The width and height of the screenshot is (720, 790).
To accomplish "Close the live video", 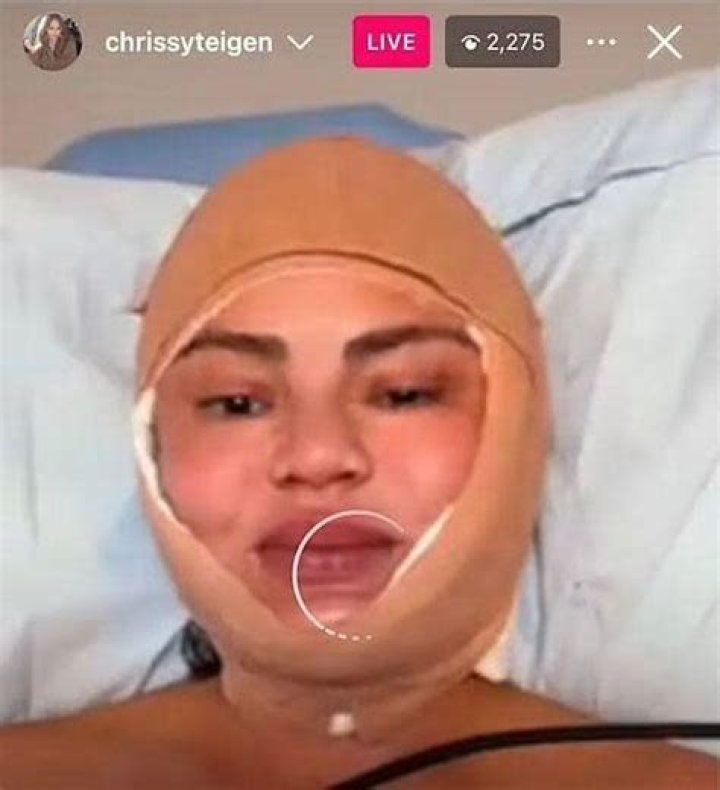I will (664, 42).
